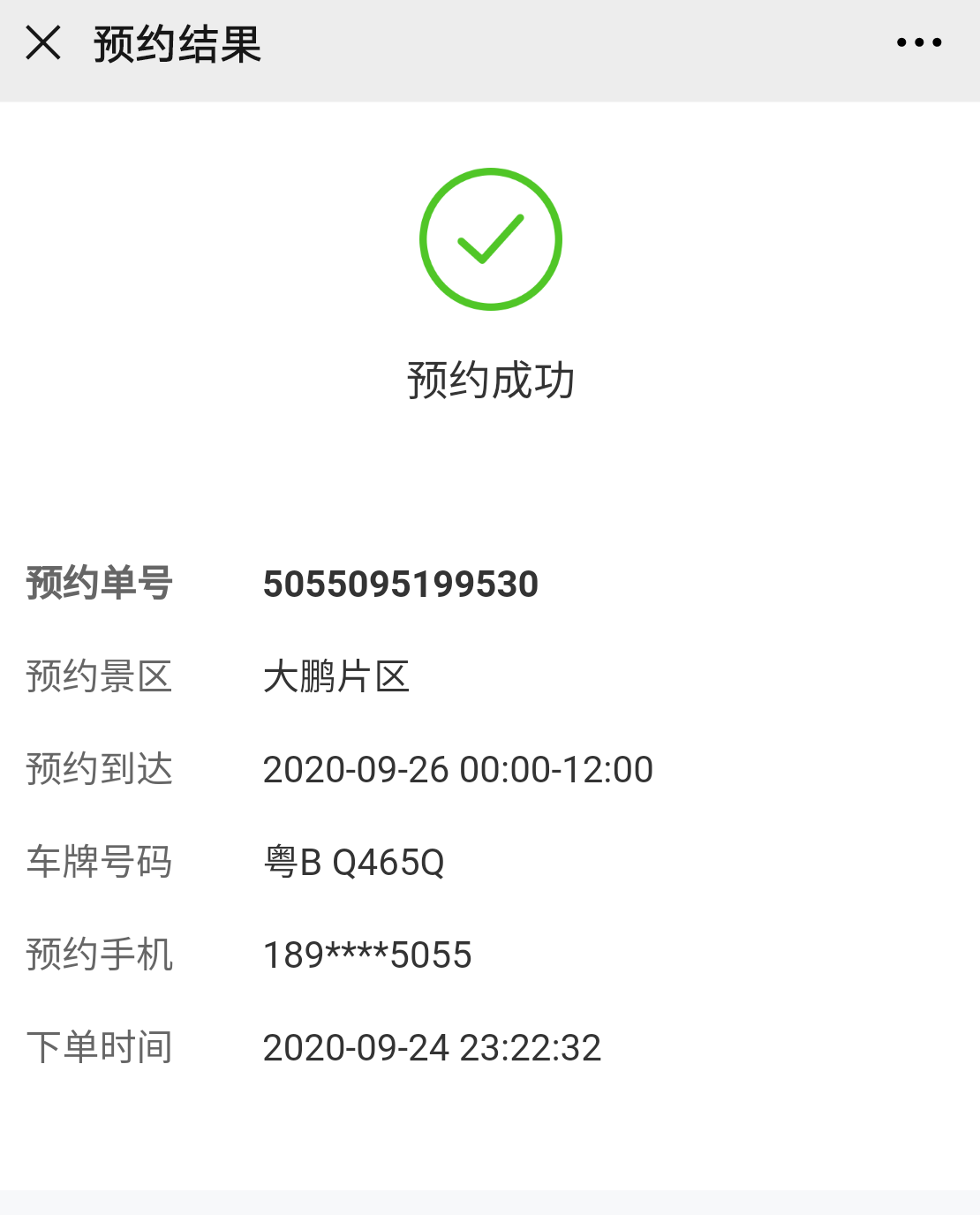Close the 预约结果 page
Image resolution: width=980 pixels, height=1215 pixels.
[x=43, y=42]
